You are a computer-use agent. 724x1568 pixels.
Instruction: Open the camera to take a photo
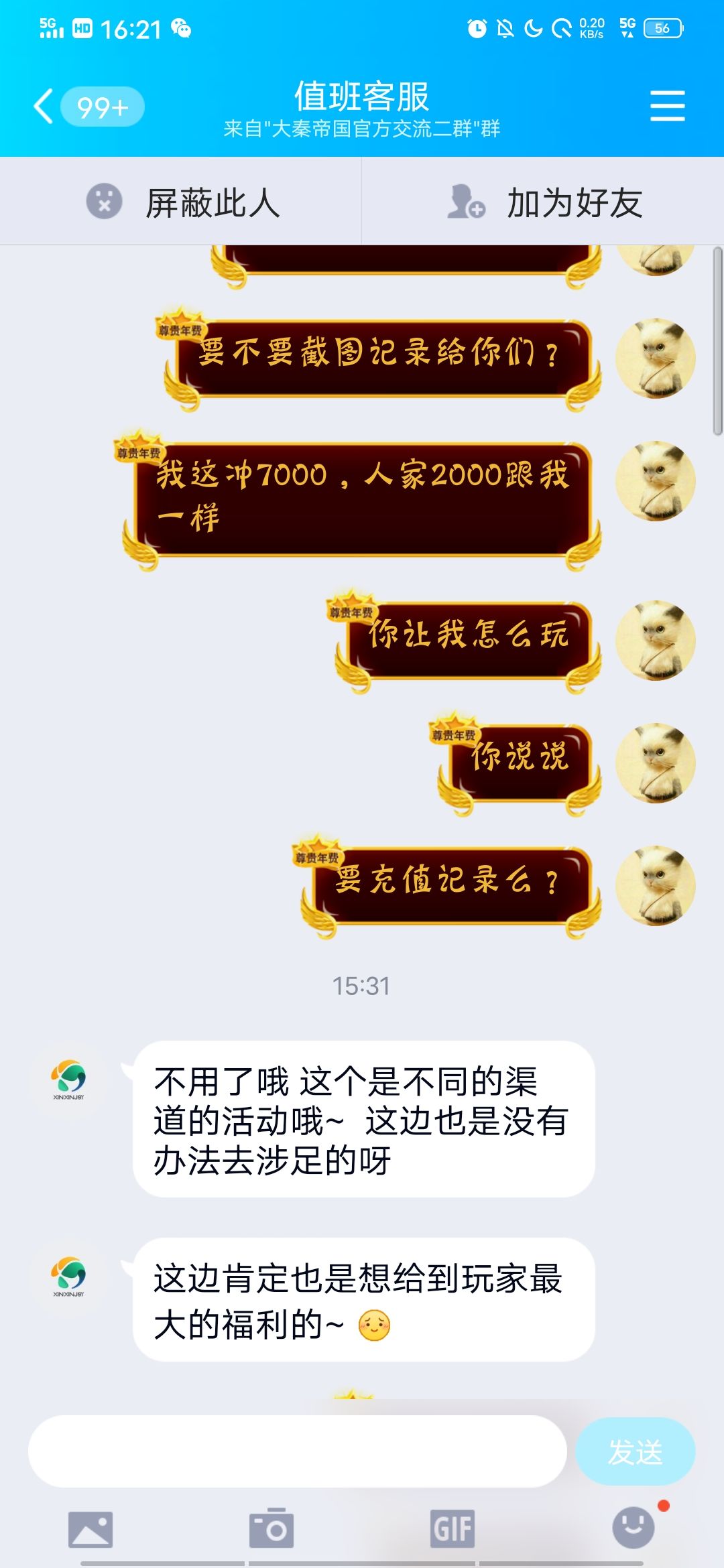coord(271,1530)
